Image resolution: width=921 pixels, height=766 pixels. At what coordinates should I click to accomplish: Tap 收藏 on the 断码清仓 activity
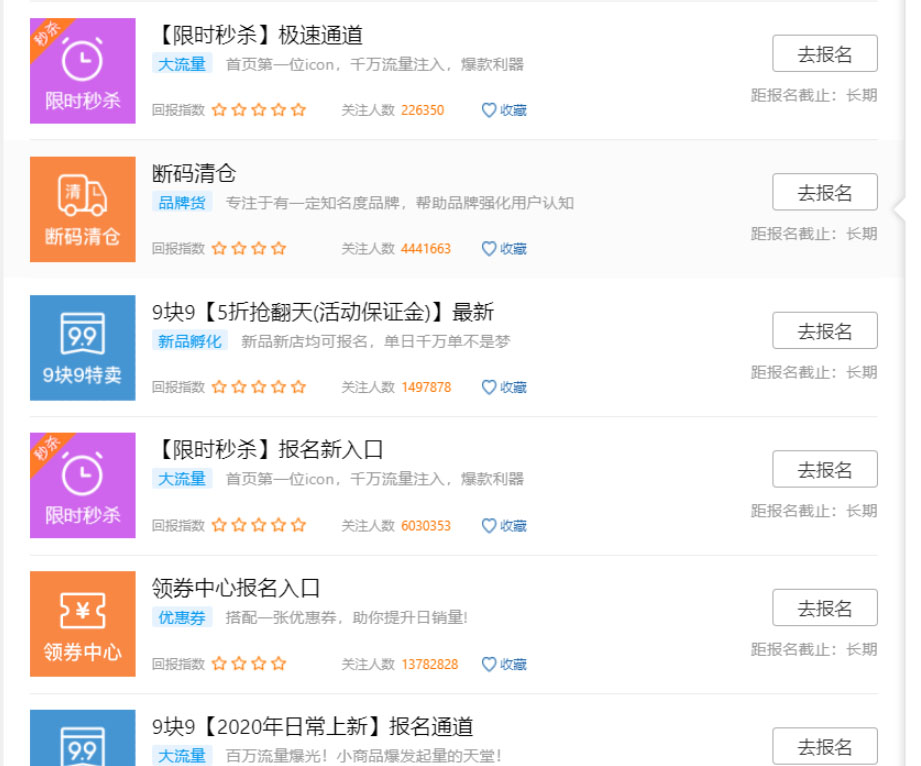[x=504, y=248]
